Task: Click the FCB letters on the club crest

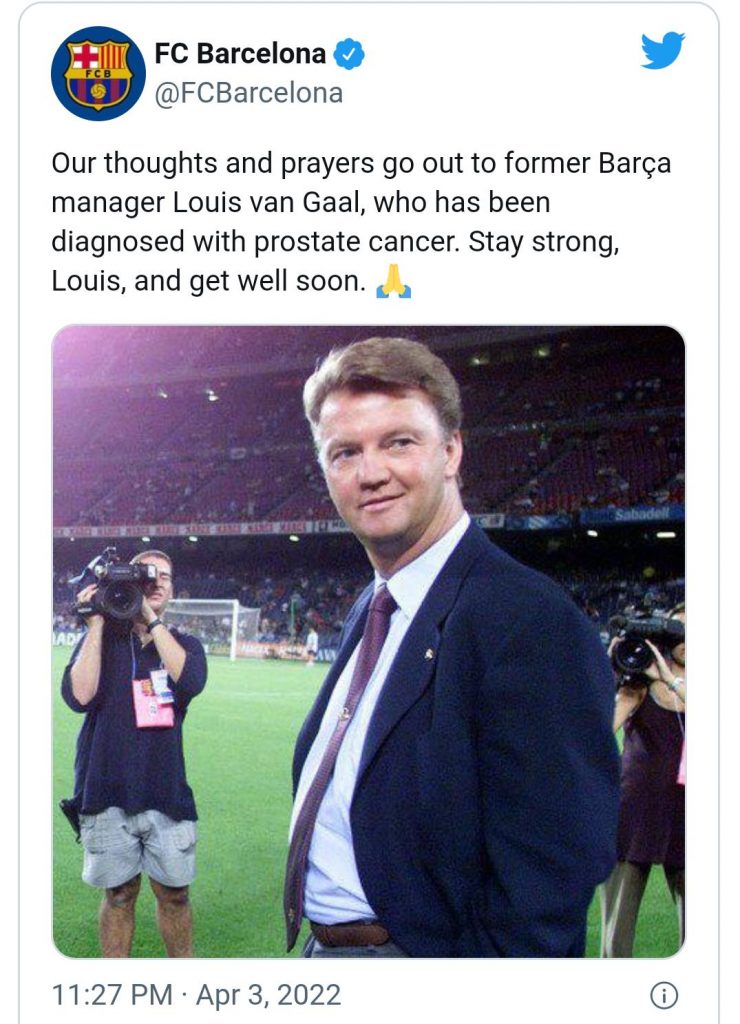Action: pos(98,72)
